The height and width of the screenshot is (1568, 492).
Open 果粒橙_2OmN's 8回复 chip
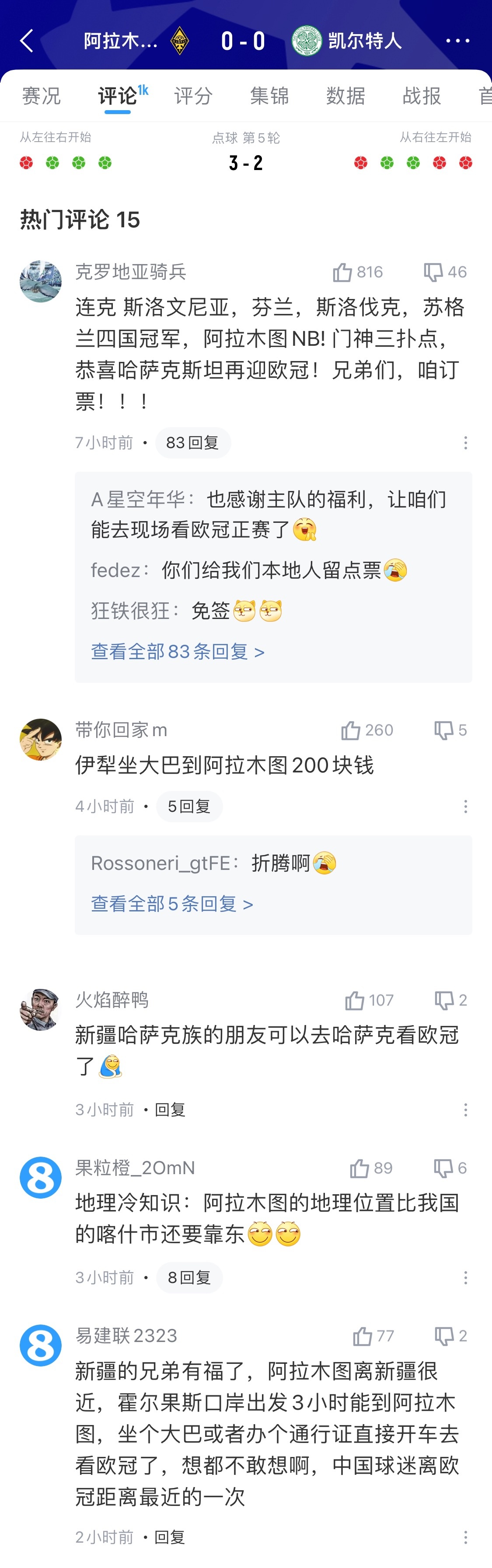click(x=189, y=1277)
